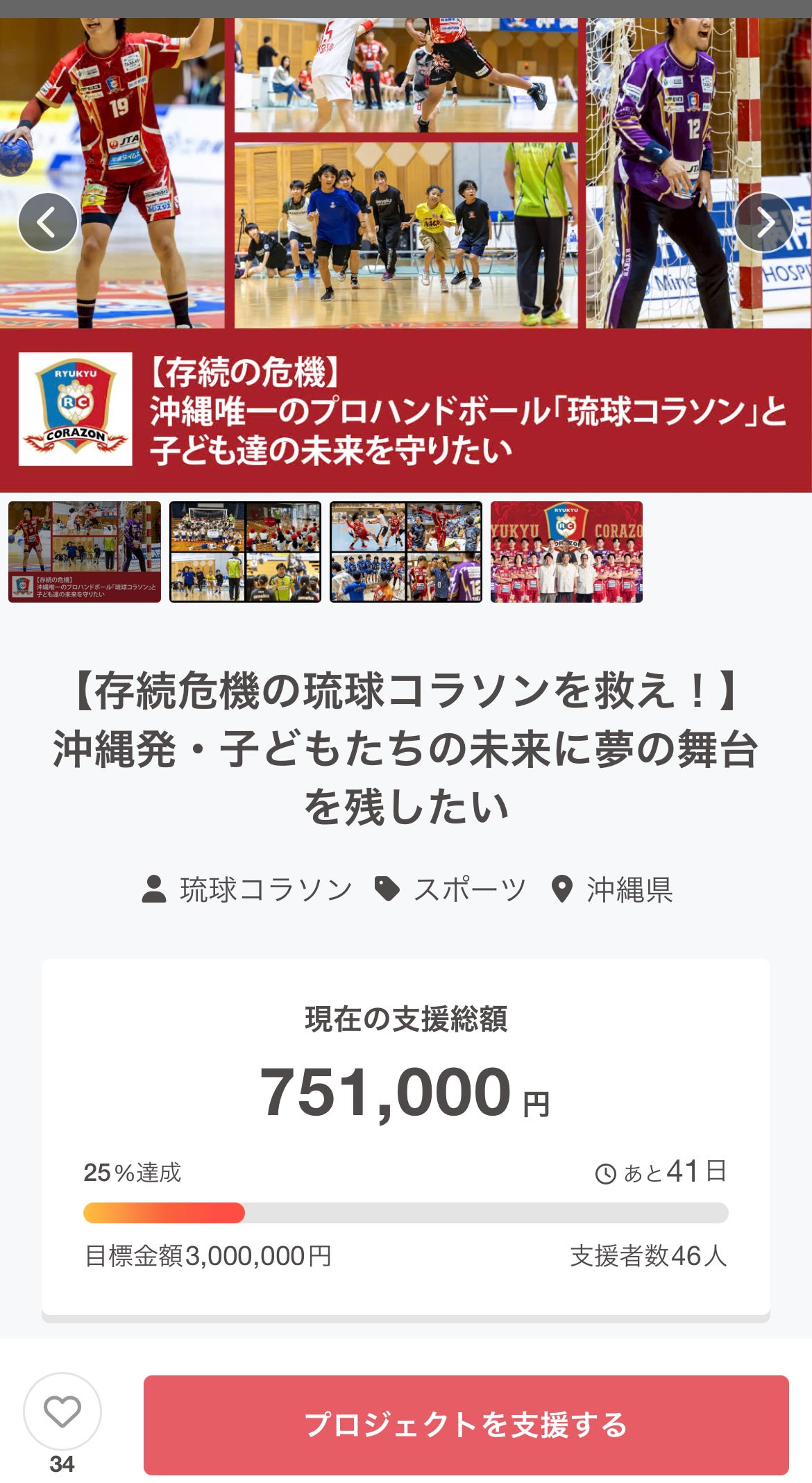Select the third thumbnail of match action
Image resolution: width=812 pixels, height=1483 pixels.
click(406, 552)
